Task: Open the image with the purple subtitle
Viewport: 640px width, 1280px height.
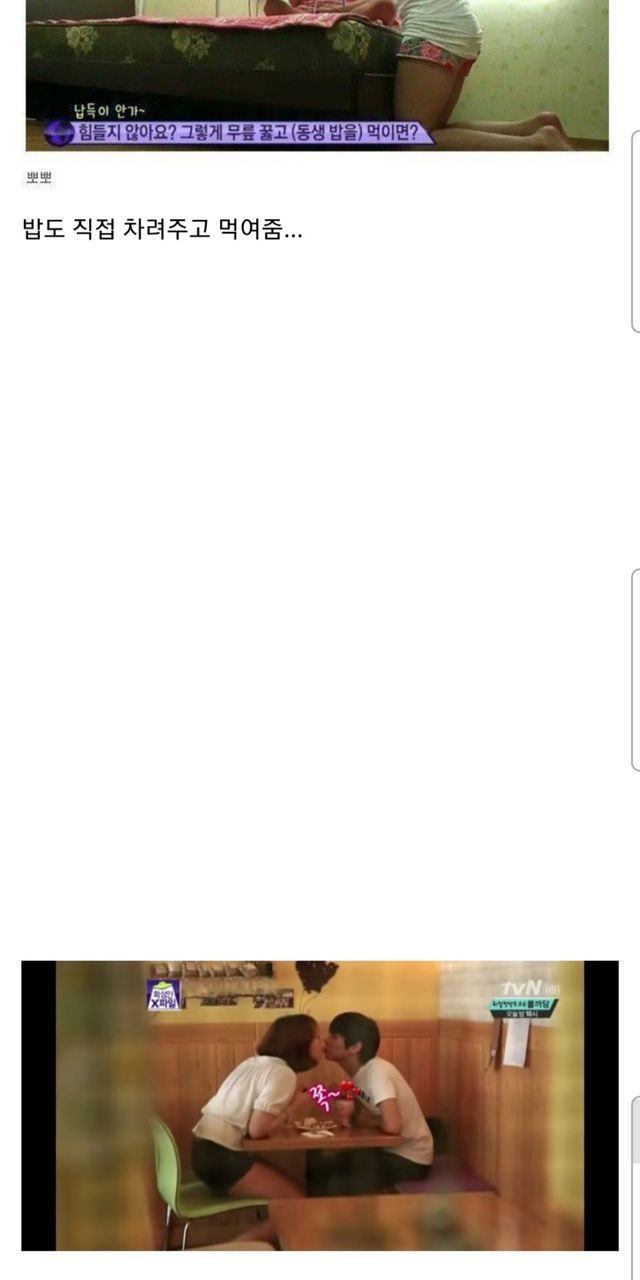Action: (317, 75)
